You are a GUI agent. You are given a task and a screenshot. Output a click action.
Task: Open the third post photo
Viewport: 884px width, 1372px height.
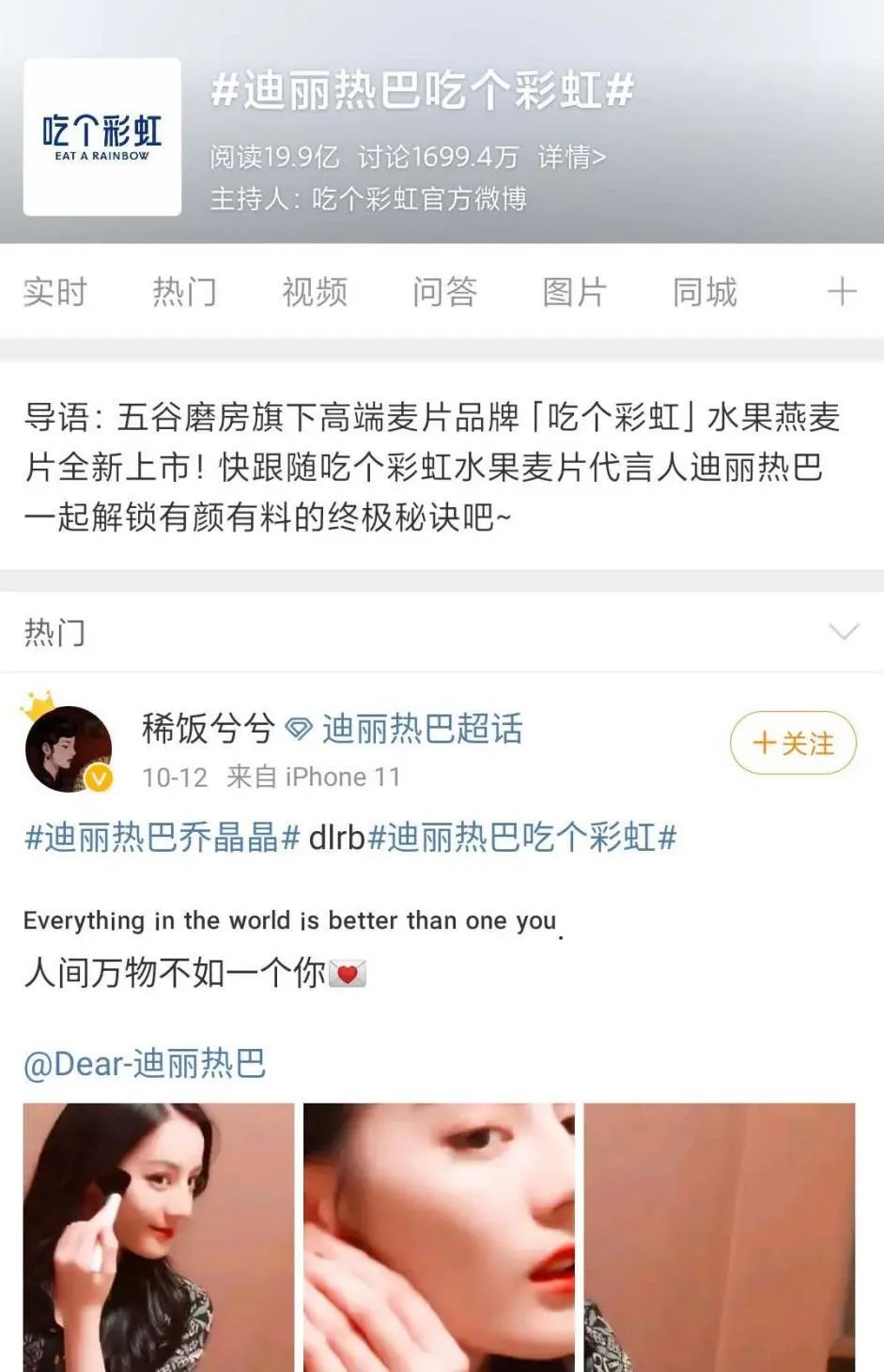pos(720,1237)
